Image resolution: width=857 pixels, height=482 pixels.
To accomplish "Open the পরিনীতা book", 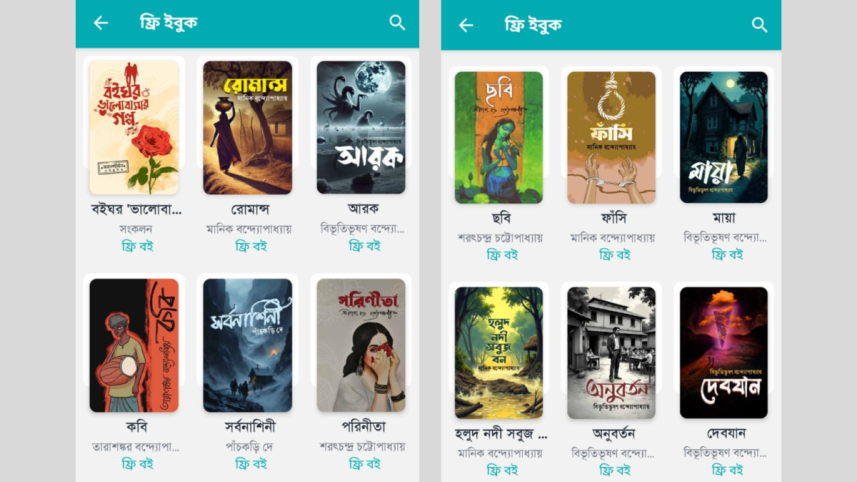I will (361, 345).
